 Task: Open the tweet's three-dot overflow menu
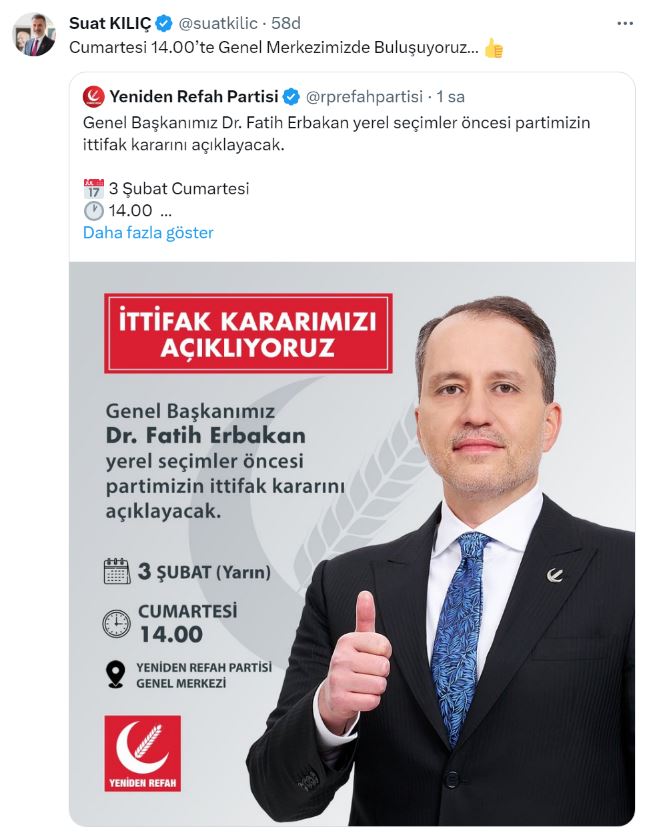624,23
